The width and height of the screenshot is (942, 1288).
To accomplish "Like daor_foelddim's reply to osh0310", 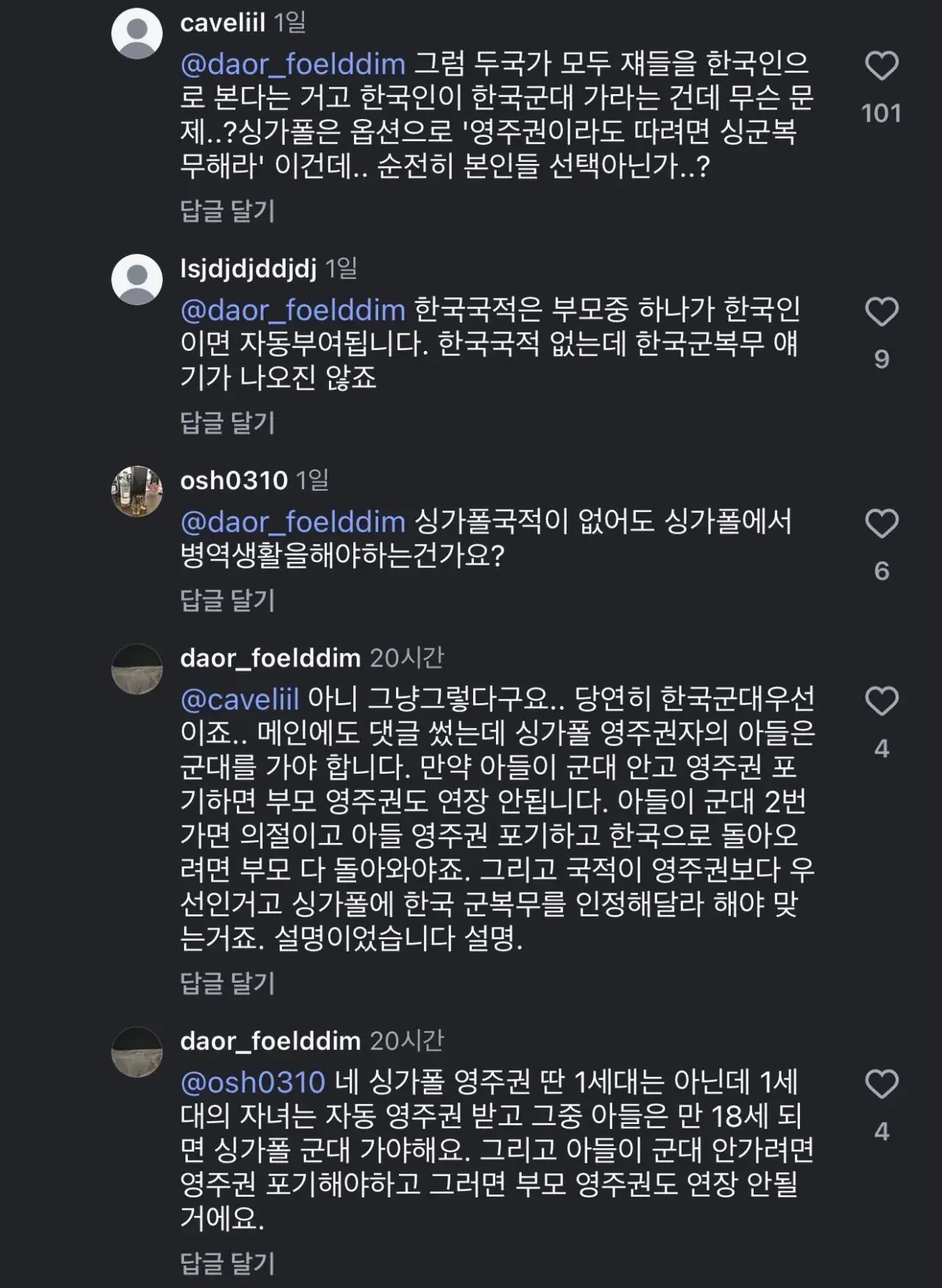I will tap(881, 1084).
